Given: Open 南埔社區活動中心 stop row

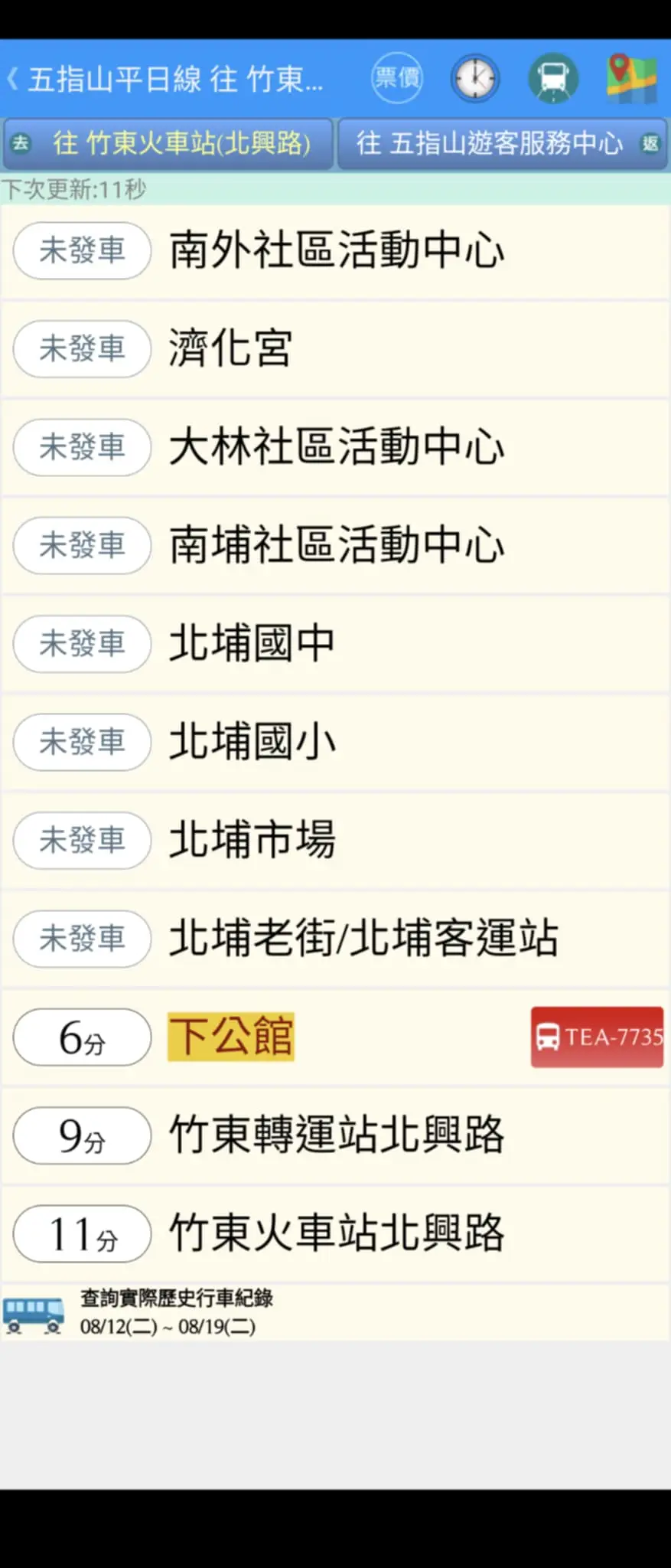Looking at the screenshot, I should coord(337,545).
